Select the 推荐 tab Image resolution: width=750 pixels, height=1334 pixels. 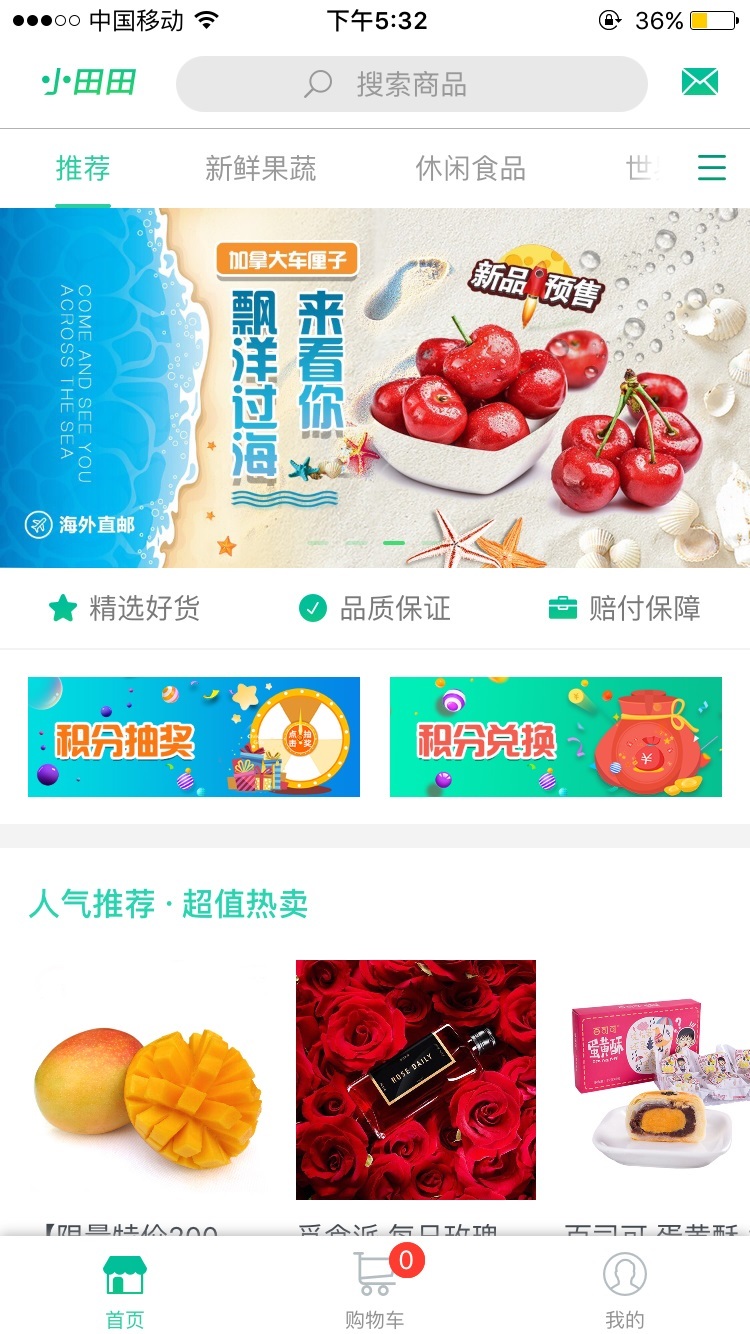[x=83, y=168]
